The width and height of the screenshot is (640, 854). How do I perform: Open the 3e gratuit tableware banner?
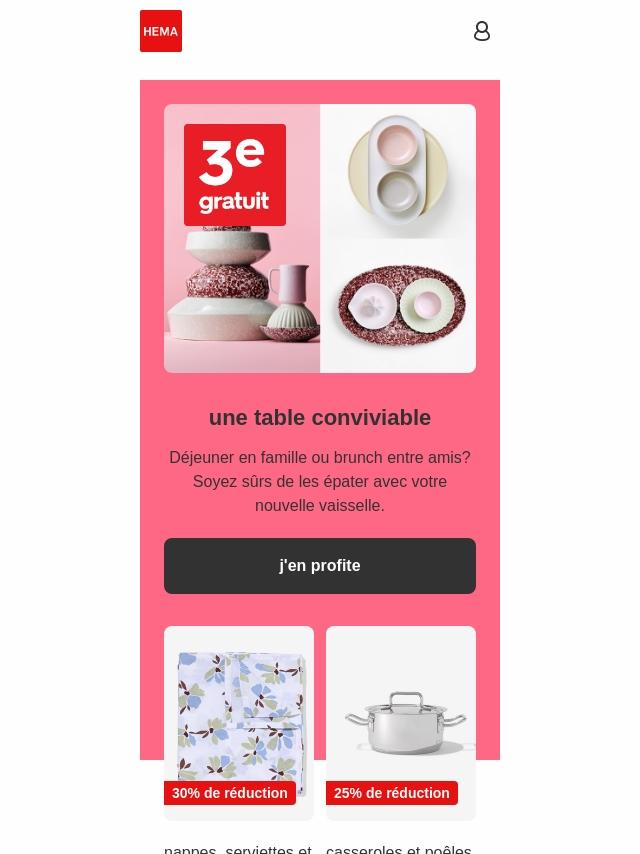pyautogui.click(x=320, y=239)
